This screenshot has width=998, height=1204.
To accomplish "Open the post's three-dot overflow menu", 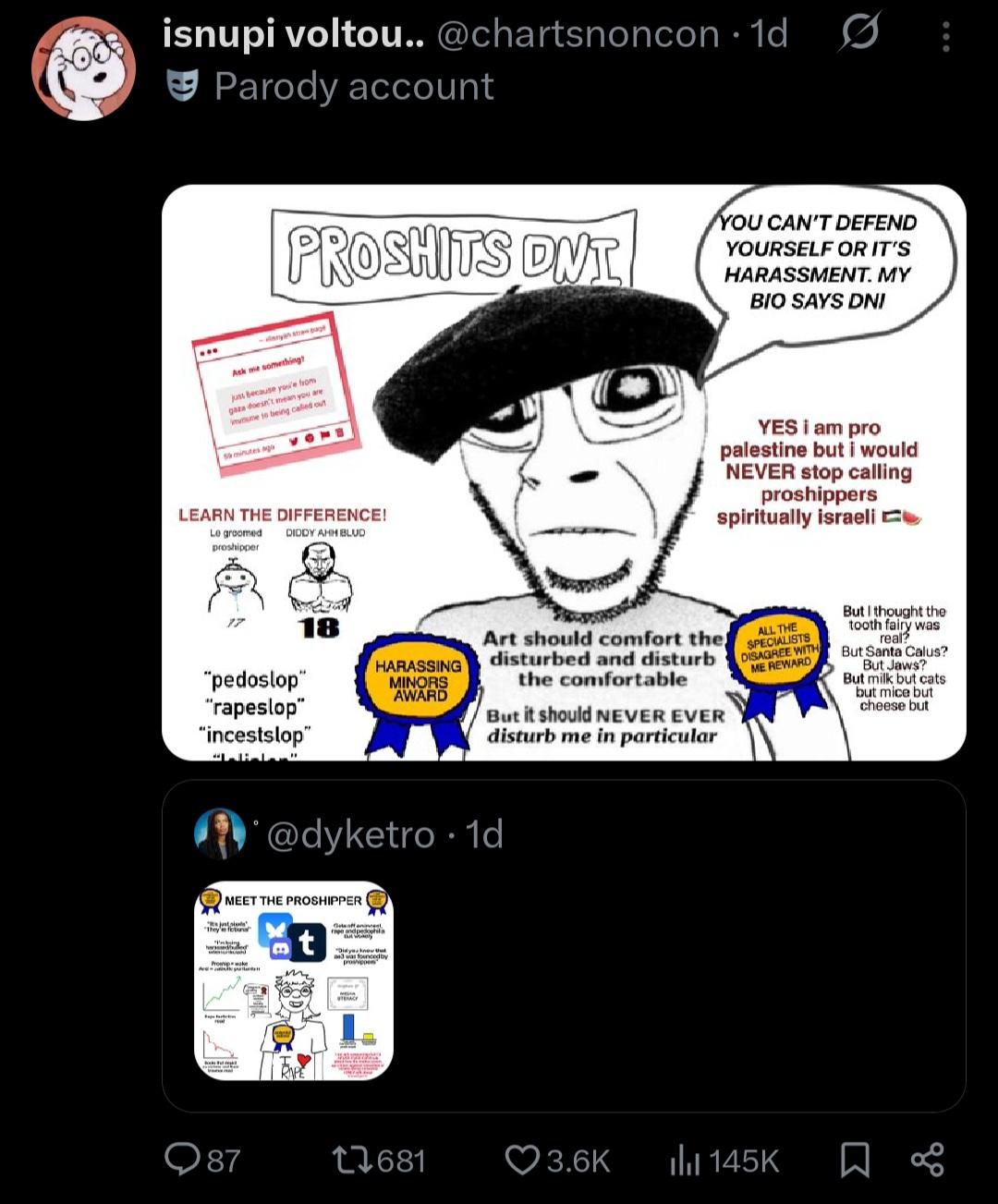I will click(945, 36).
